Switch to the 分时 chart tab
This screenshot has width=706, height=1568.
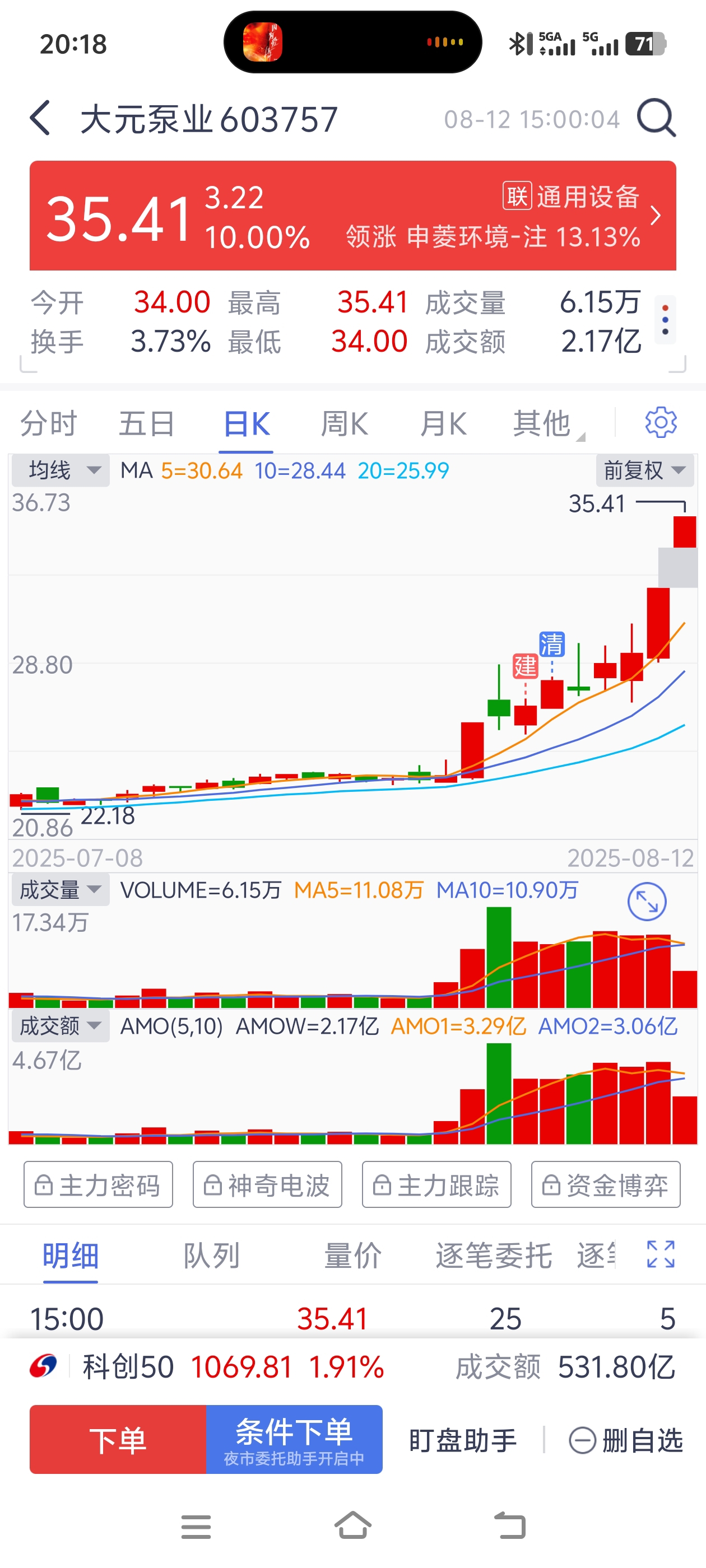49,424
